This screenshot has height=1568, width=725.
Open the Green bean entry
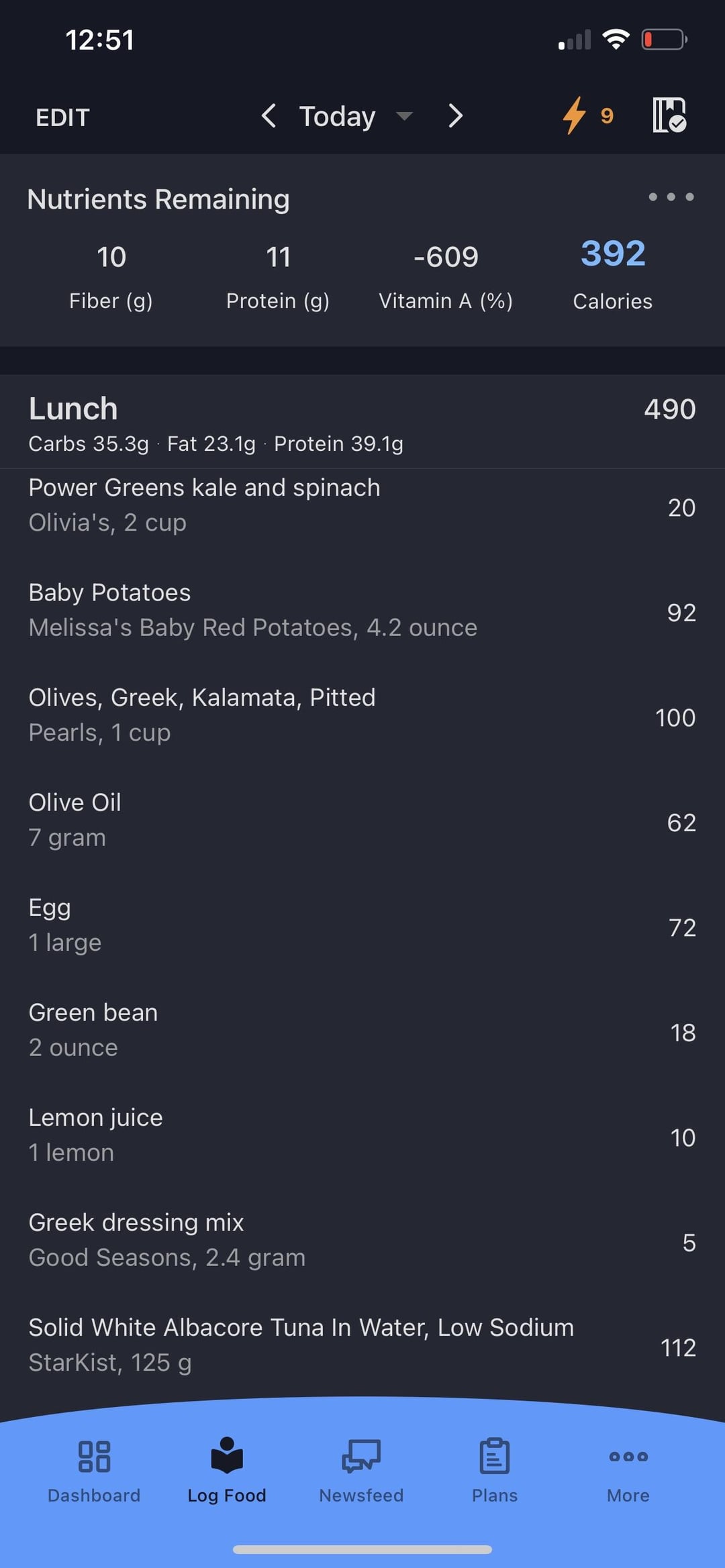pyautogui.click(x=362, y=1031)
